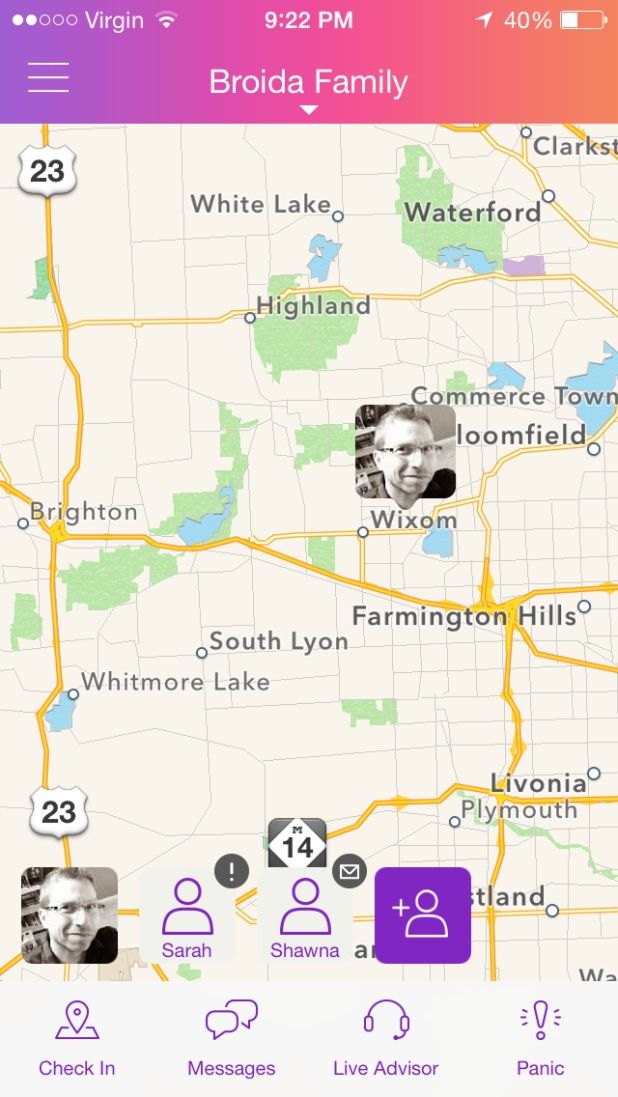Open the Check In tab
This screenshot has width=618, height=1097.
(x=77, y=1038)
